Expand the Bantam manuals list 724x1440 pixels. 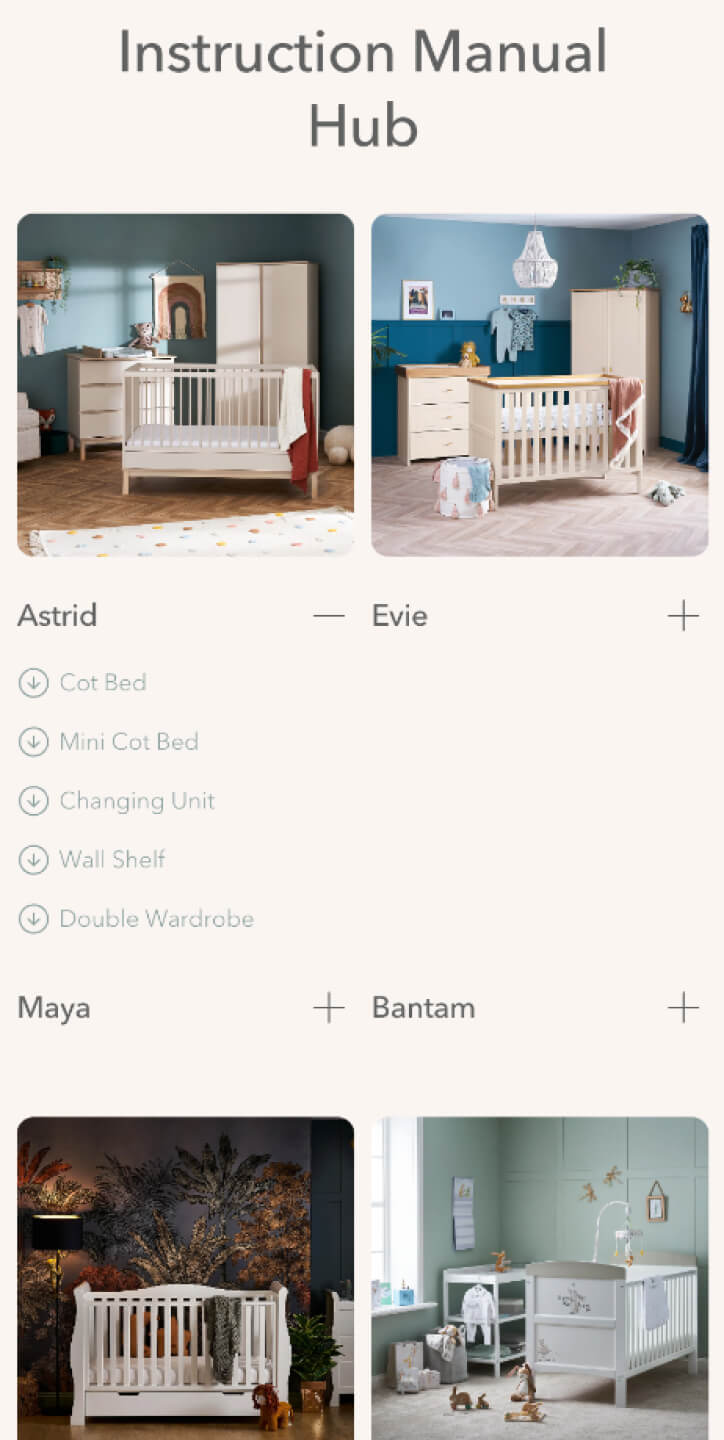[x=683, y=1008]
